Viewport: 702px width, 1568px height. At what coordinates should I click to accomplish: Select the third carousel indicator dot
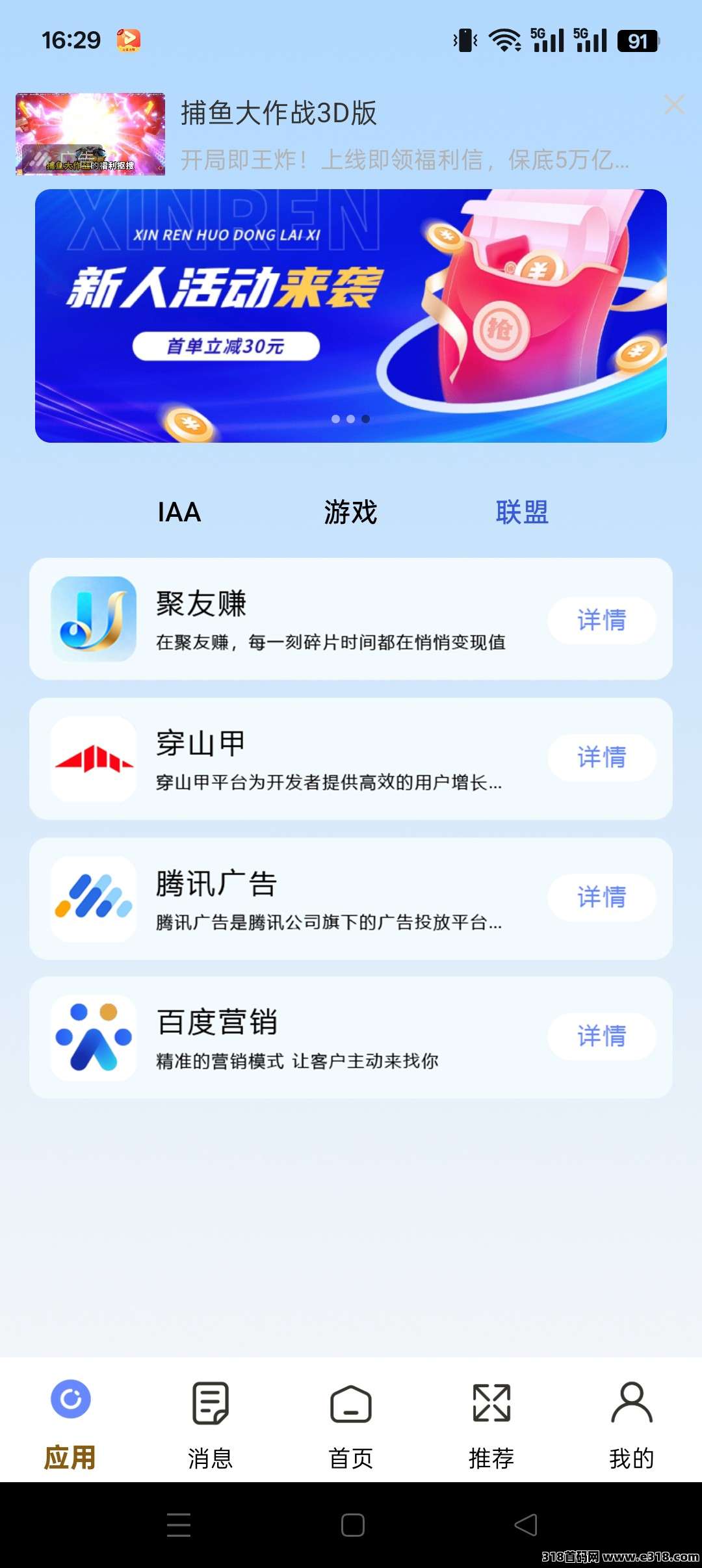[x=366, y=419]
